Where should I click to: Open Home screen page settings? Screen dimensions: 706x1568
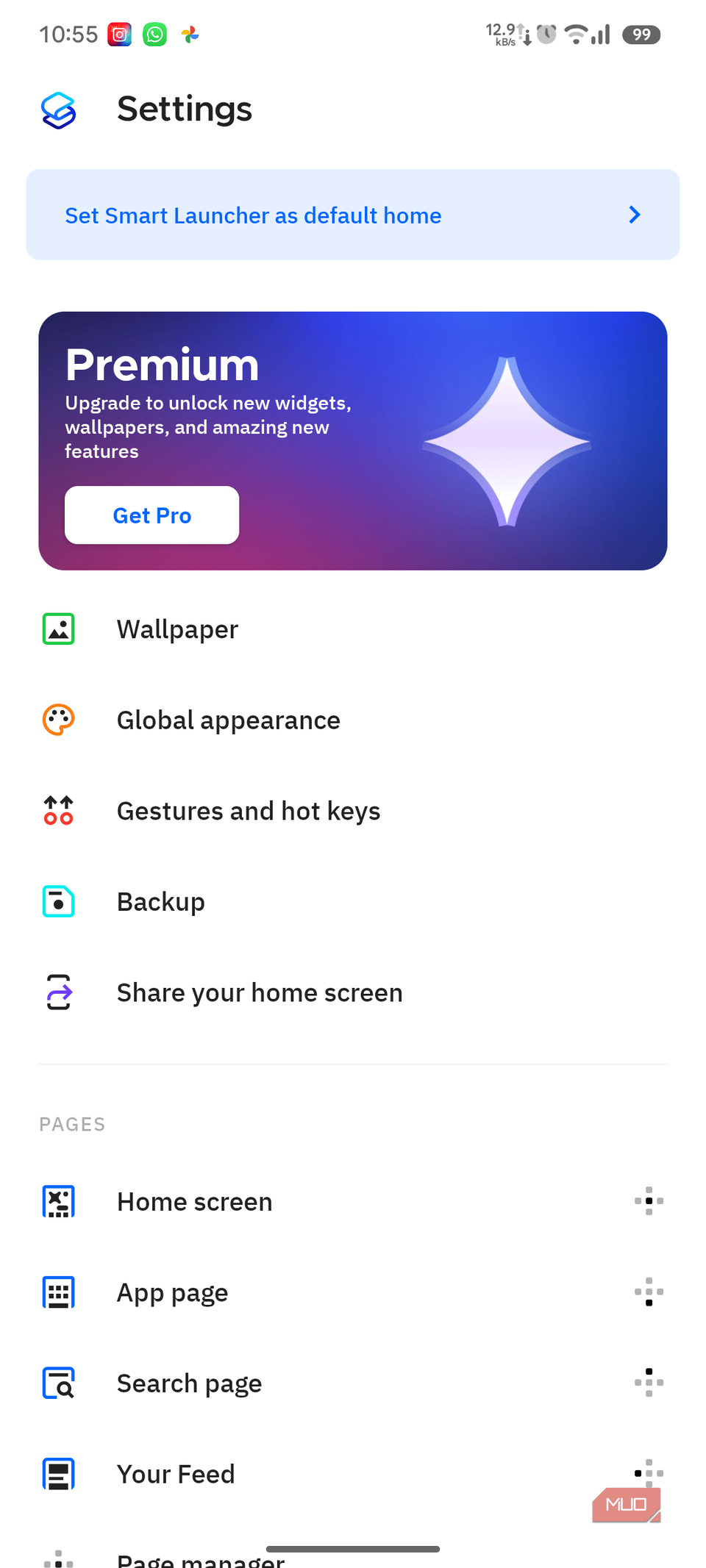point(194,1202)
